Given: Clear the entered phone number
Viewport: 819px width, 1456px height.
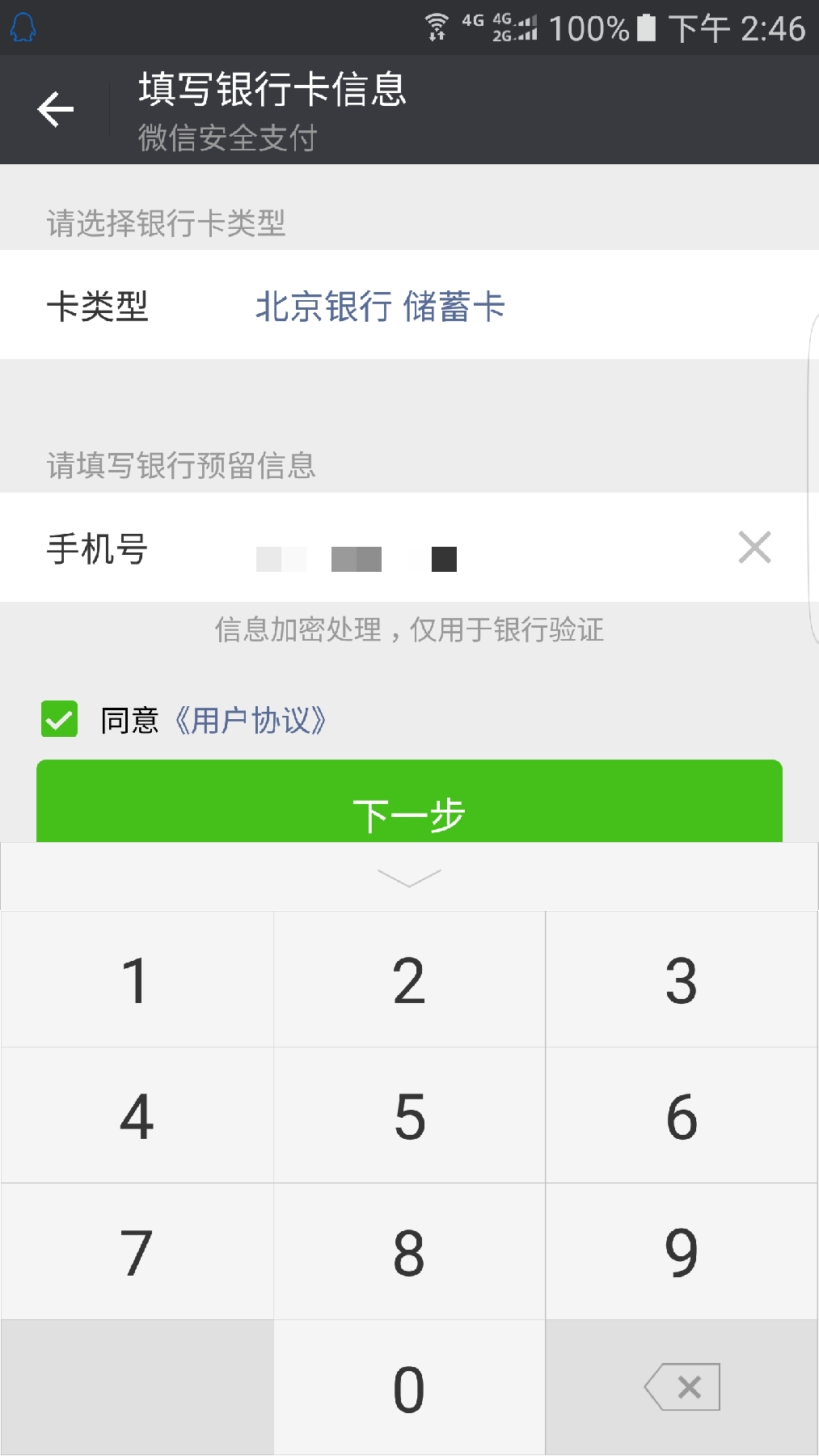Looking at the screenshot, I should pyautogui.click(x=754, y=548).
